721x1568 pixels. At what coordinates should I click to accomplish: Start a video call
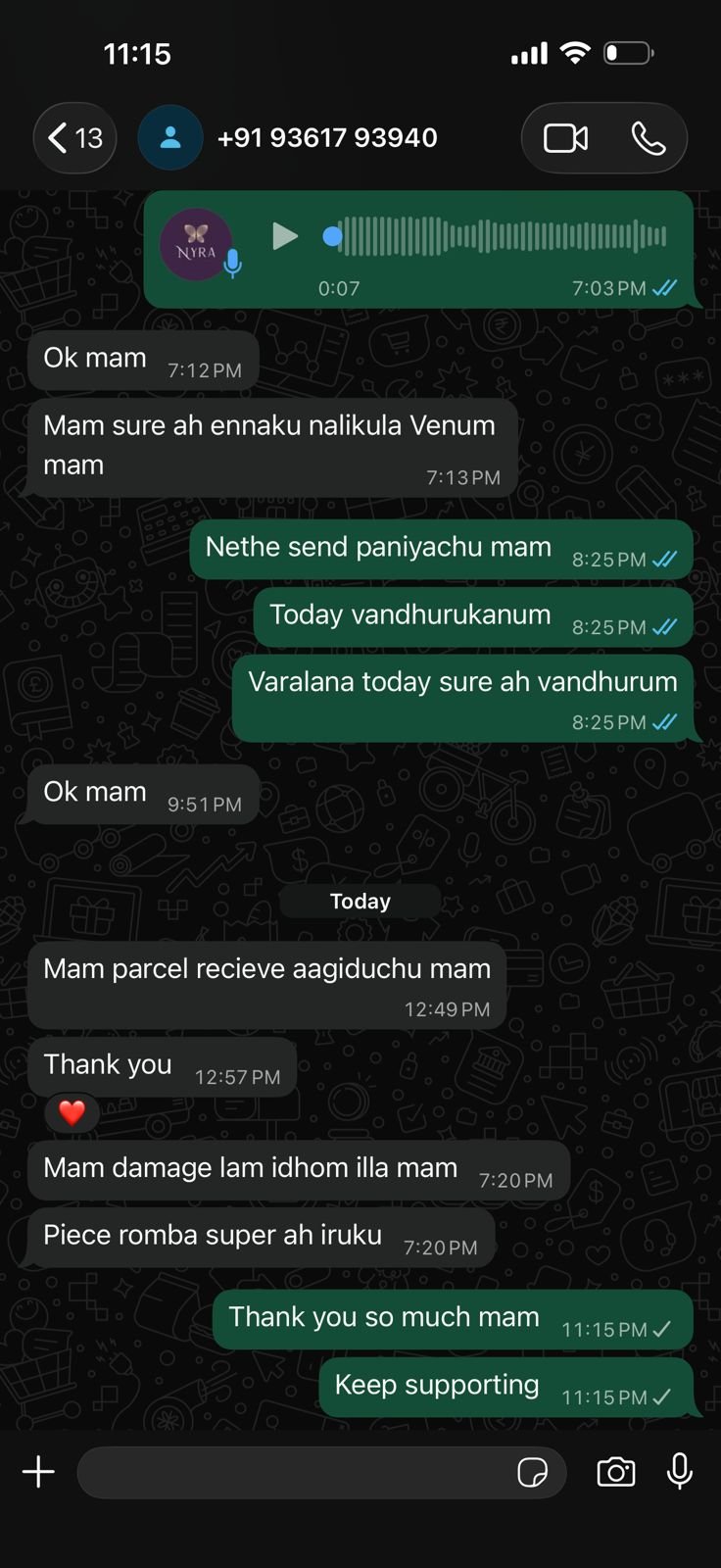pos(565,138)
